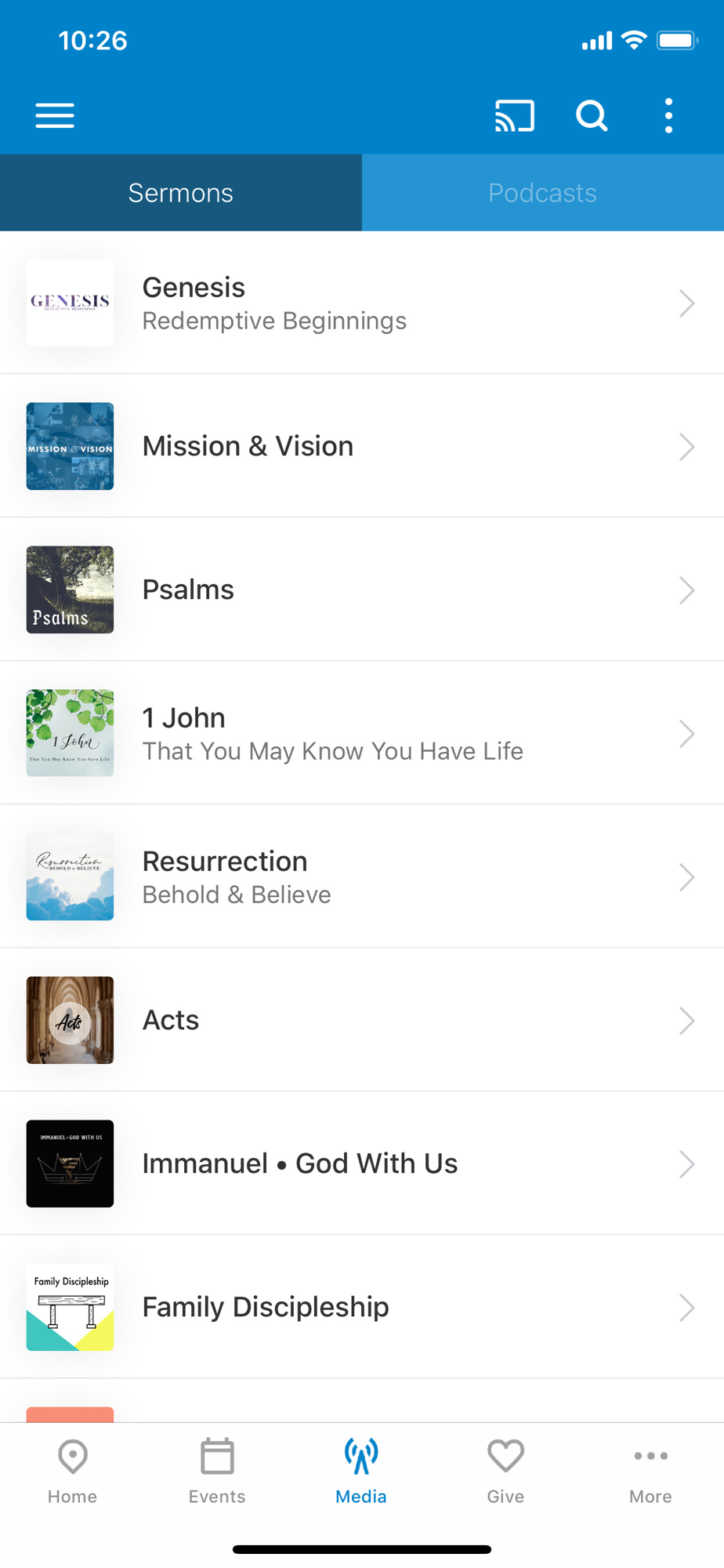Image resolution: width=724 pixels, height=1568 pixels.
Task: Open the More tab
Action: tap(650, 1472)
